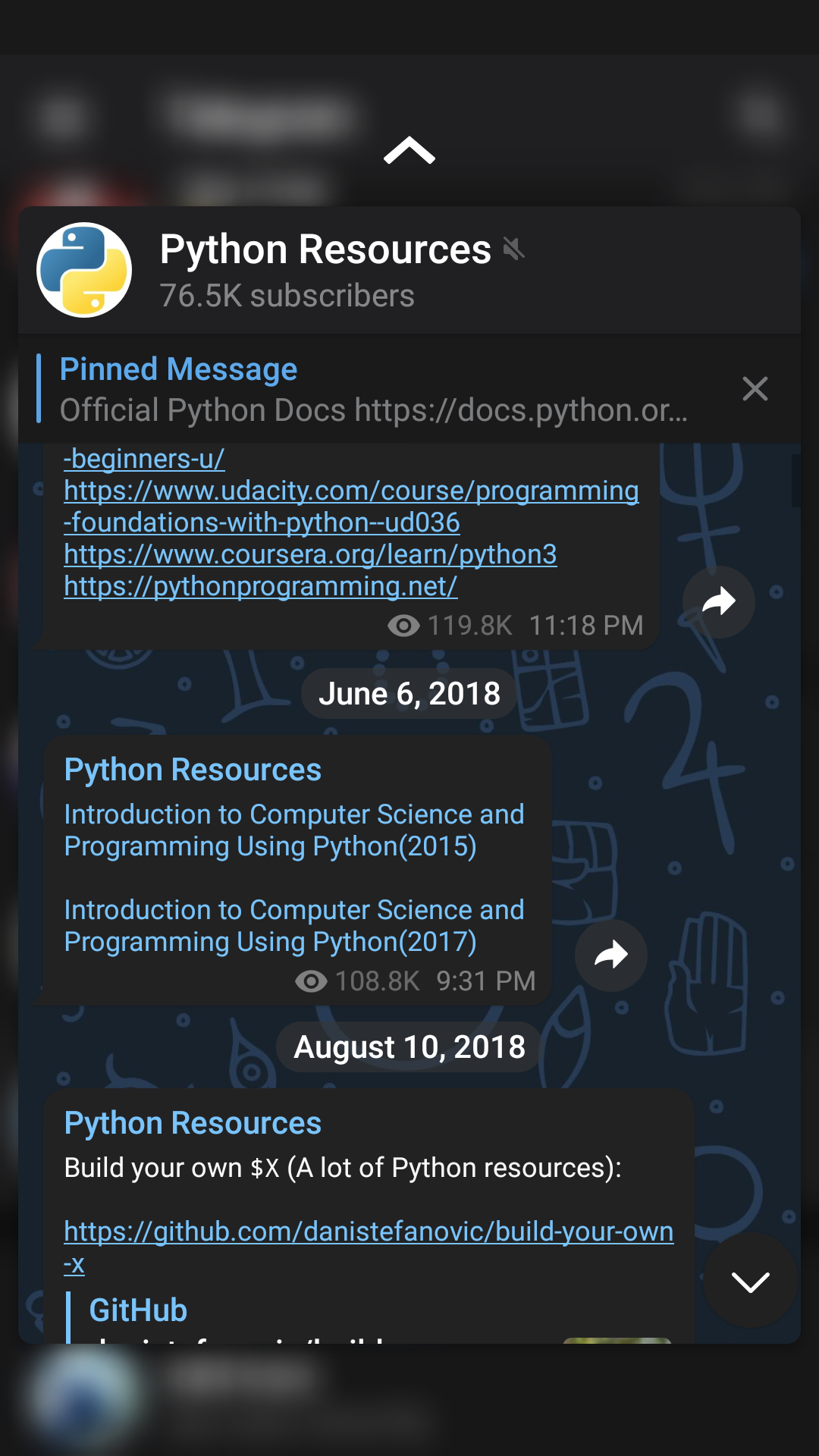This screenshot has width=819, height=1456.
Task: Open the Udacity programming foundations link
Action: point(350,506)
